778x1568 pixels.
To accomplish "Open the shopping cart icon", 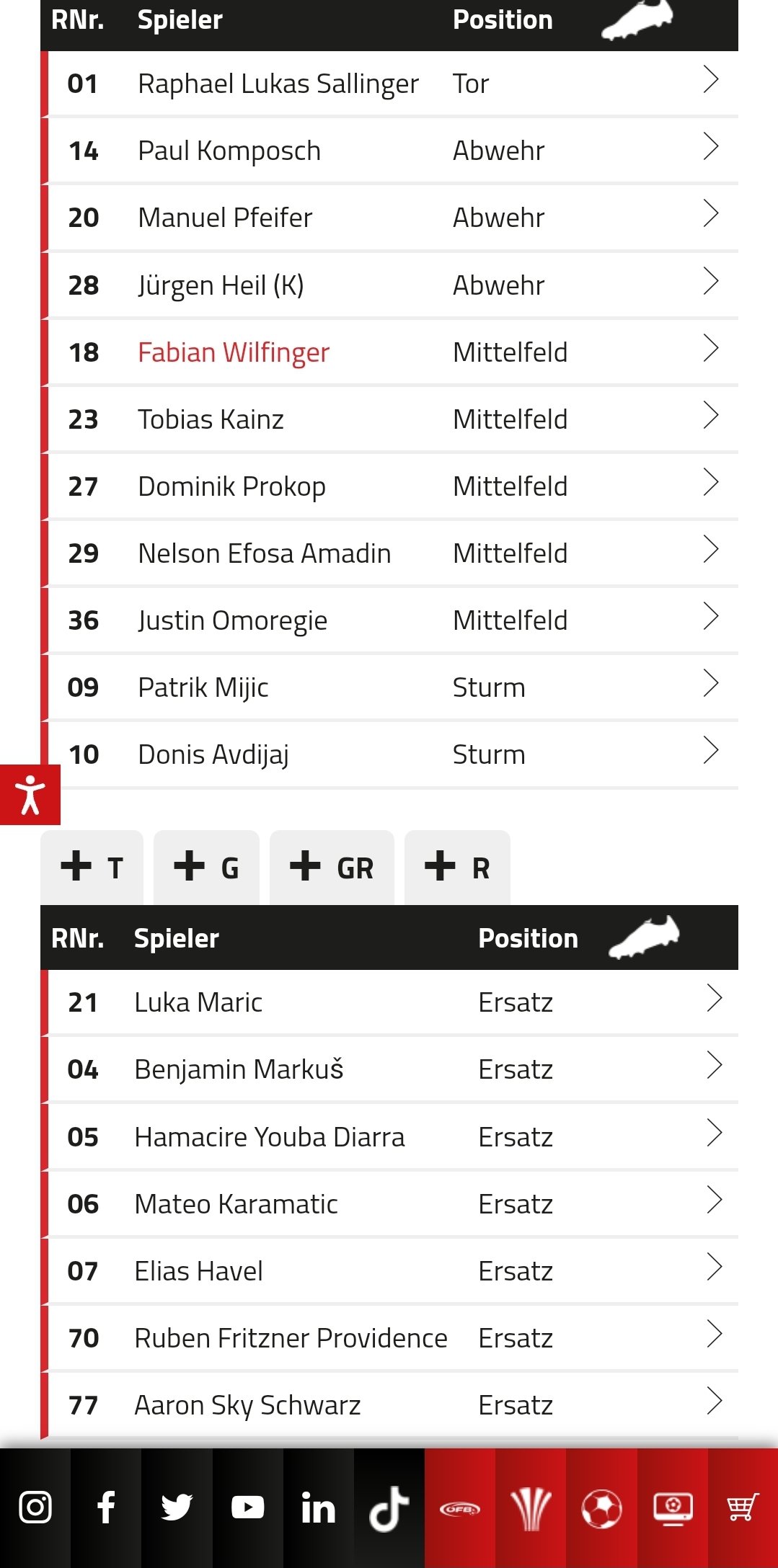I will [743, 1507].
